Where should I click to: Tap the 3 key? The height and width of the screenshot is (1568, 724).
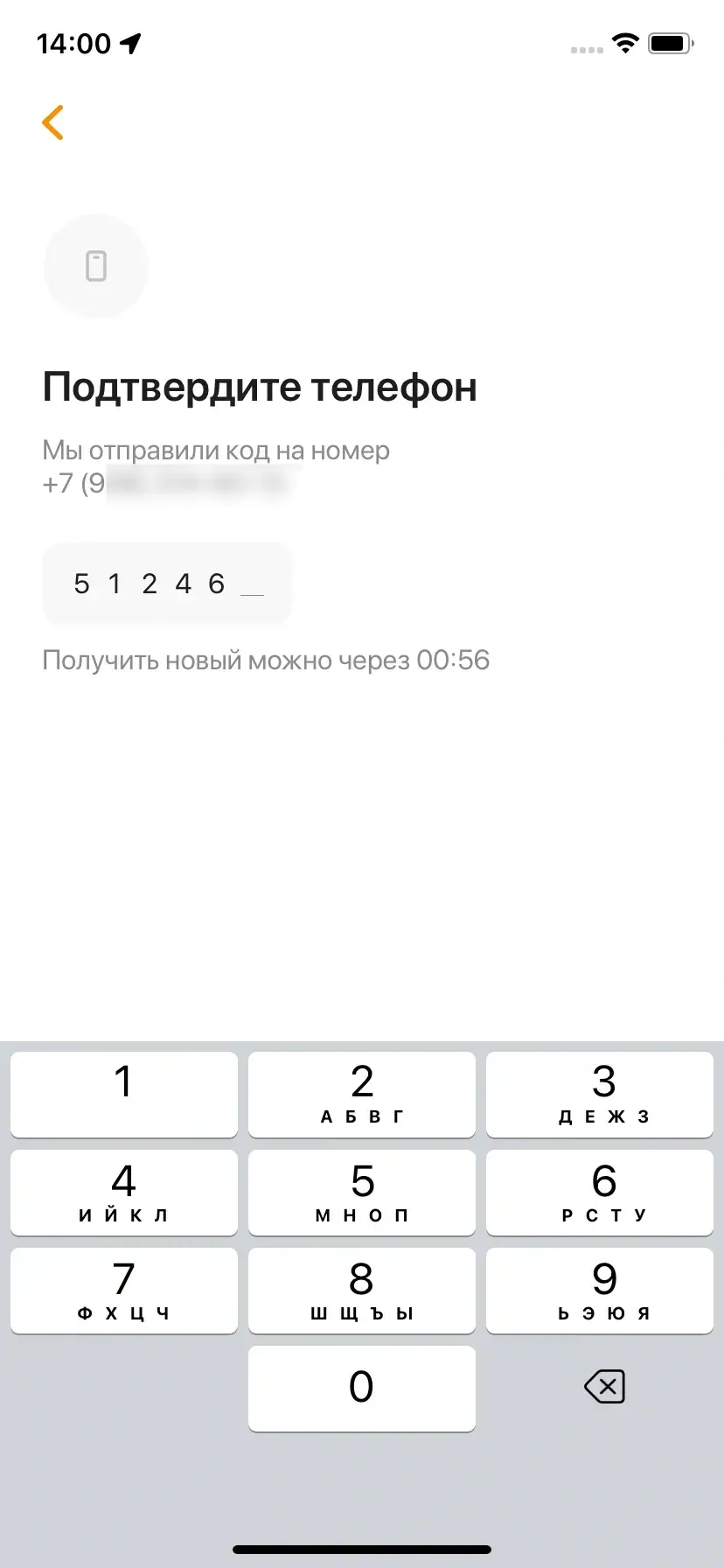[x=600, y=1094]
